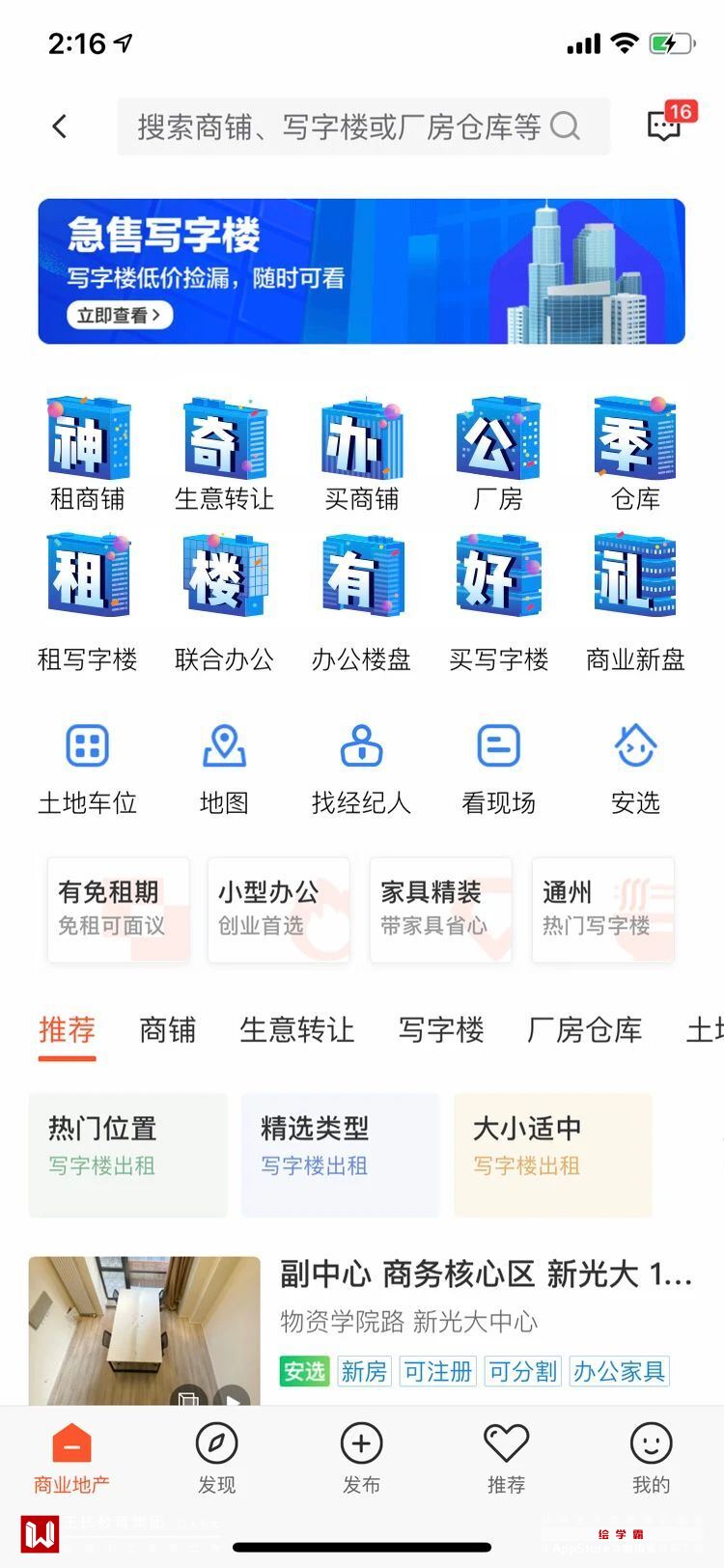The height and width of the screenshot is (1568, 724).
Task: Open 我的 profile tab
Action: pos(651,1458)
